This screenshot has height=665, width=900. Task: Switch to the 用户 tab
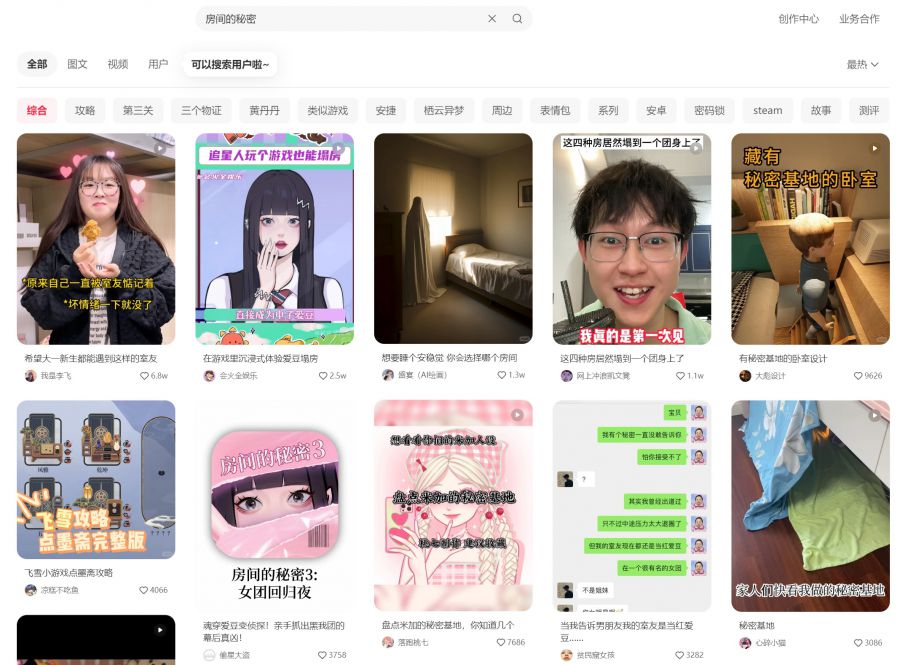pyautogui.click(x=158, y=64)
